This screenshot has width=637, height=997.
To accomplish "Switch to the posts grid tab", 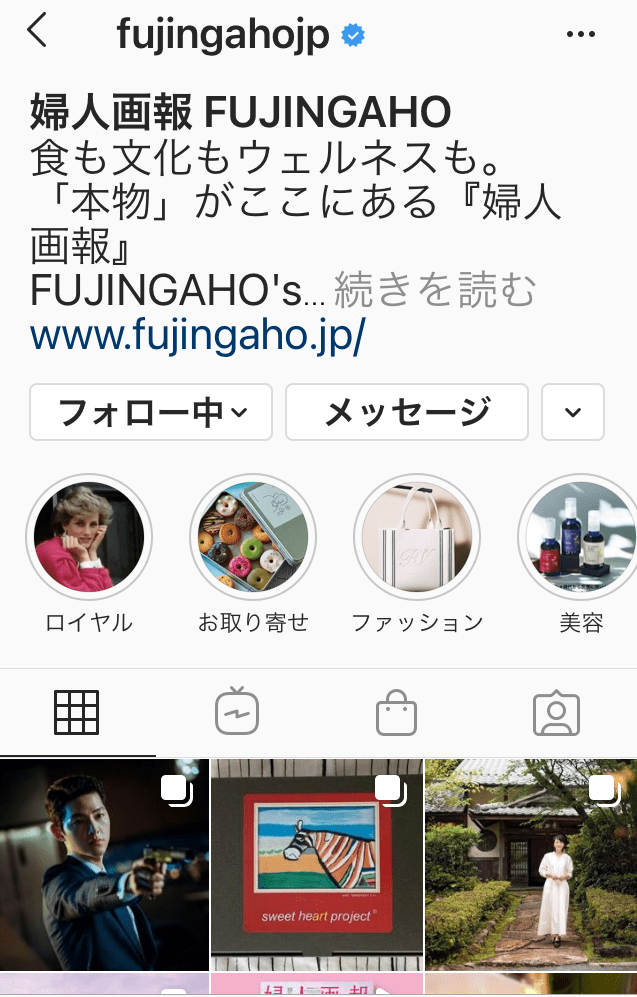I will pyautogui.click(x=77, y=713).
